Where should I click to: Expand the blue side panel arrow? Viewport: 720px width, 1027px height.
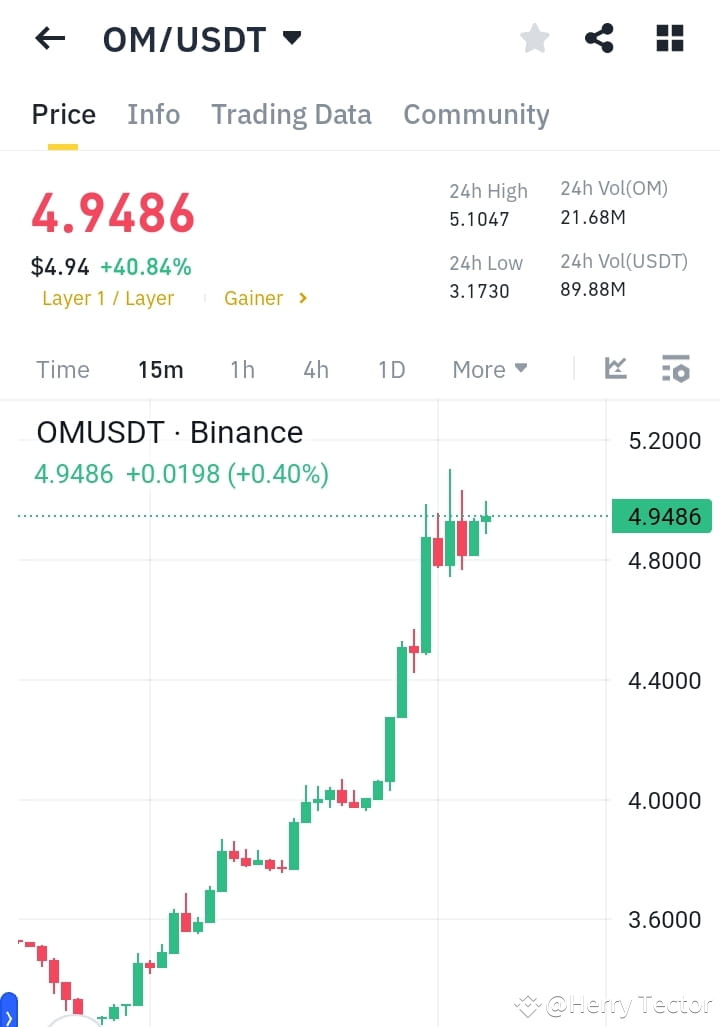(x=8, y=1013)
